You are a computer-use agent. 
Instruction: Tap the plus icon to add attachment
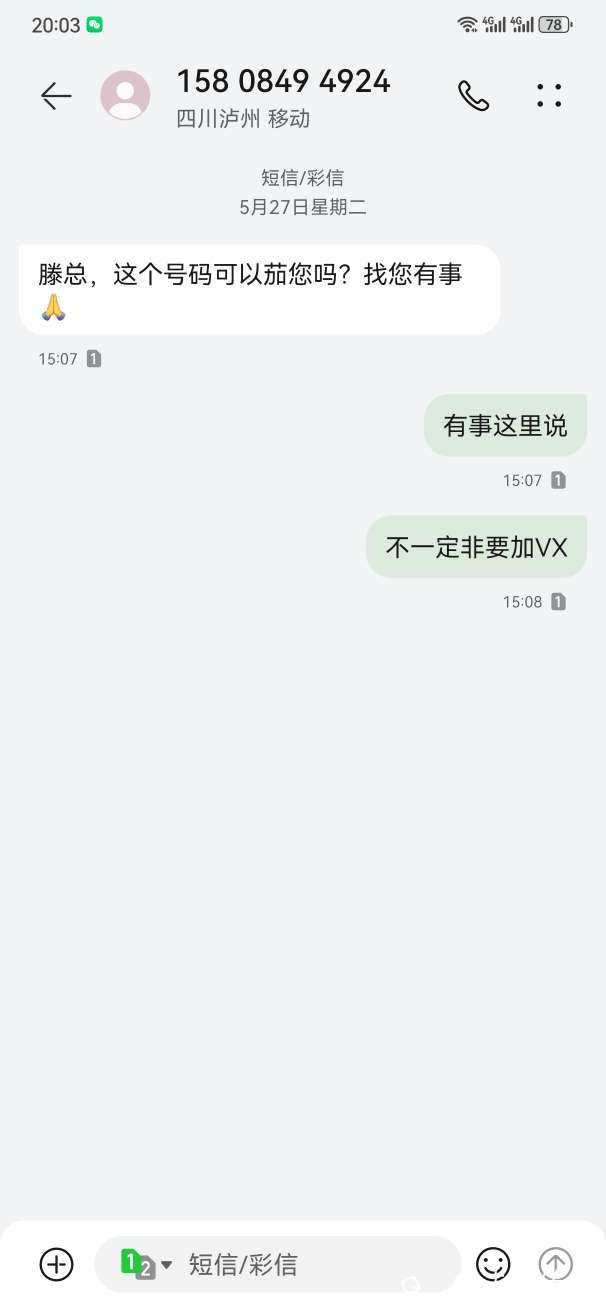pos(57,1264)
